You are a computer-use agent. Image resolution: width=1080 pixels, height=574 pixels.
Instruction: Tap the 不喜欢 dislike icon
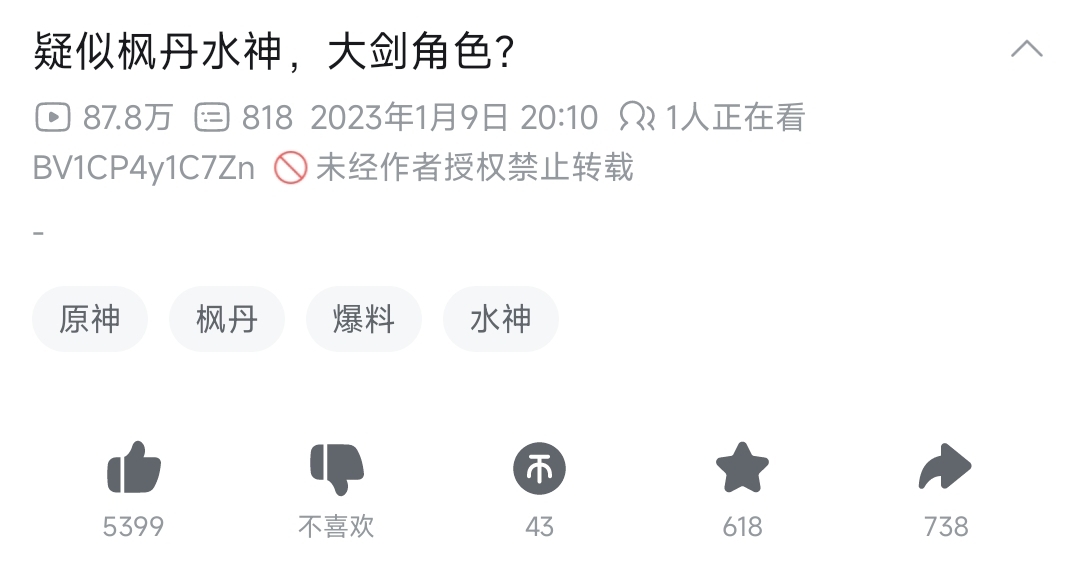coord(337,469)
